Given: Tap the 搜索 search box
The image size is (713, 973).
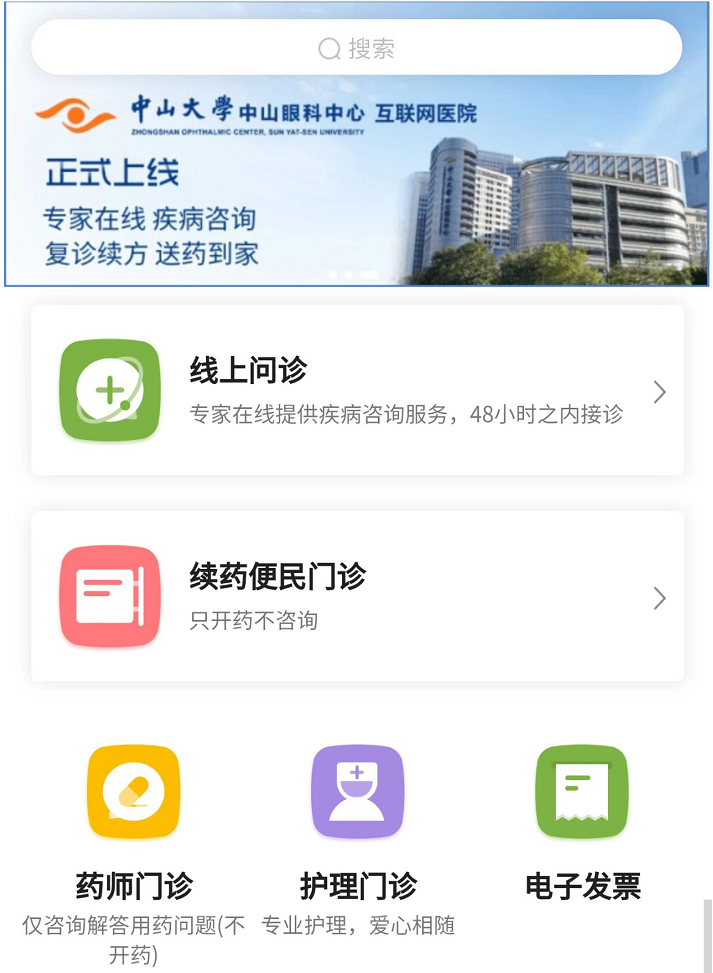Looking at the screenshot, I should point(356,48).
